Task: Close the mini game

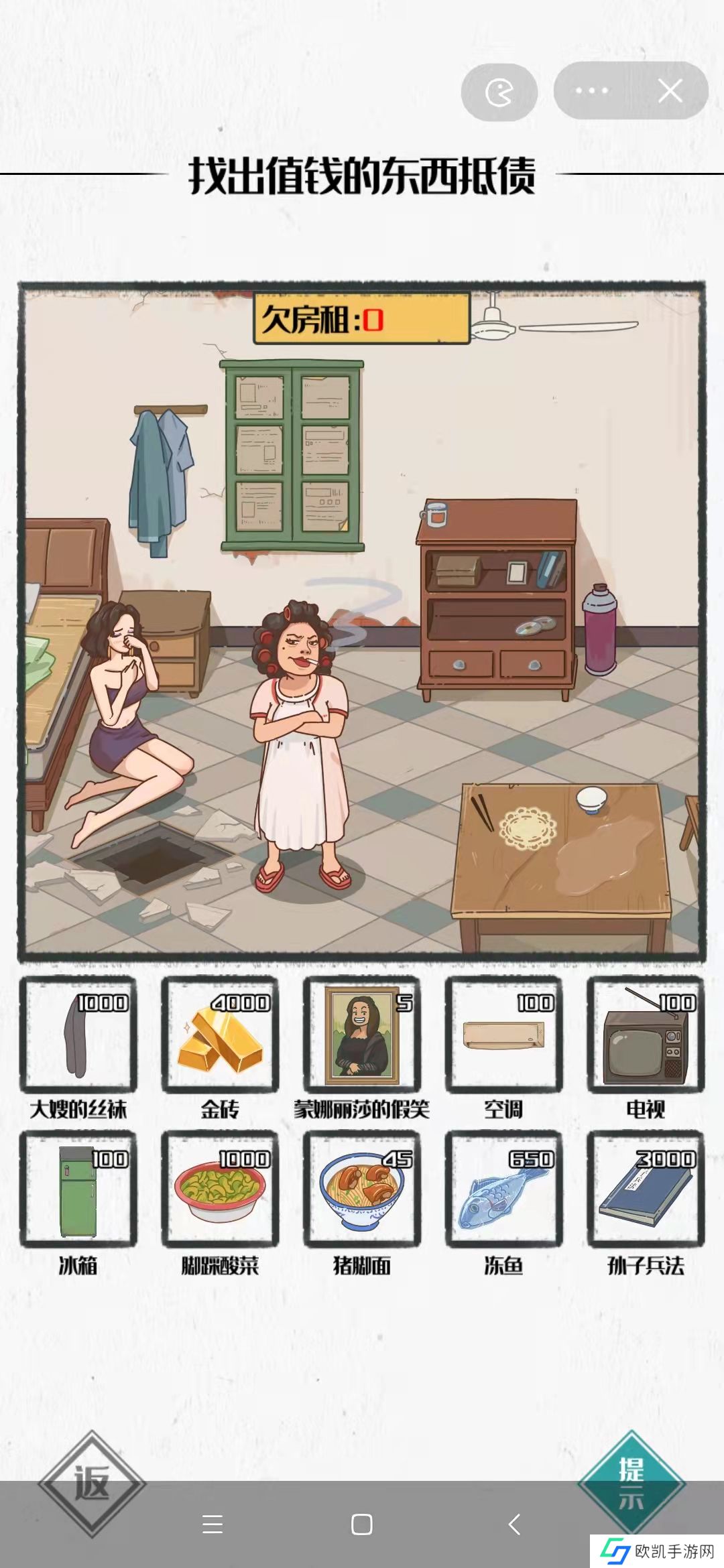Action: coord(670,91)
